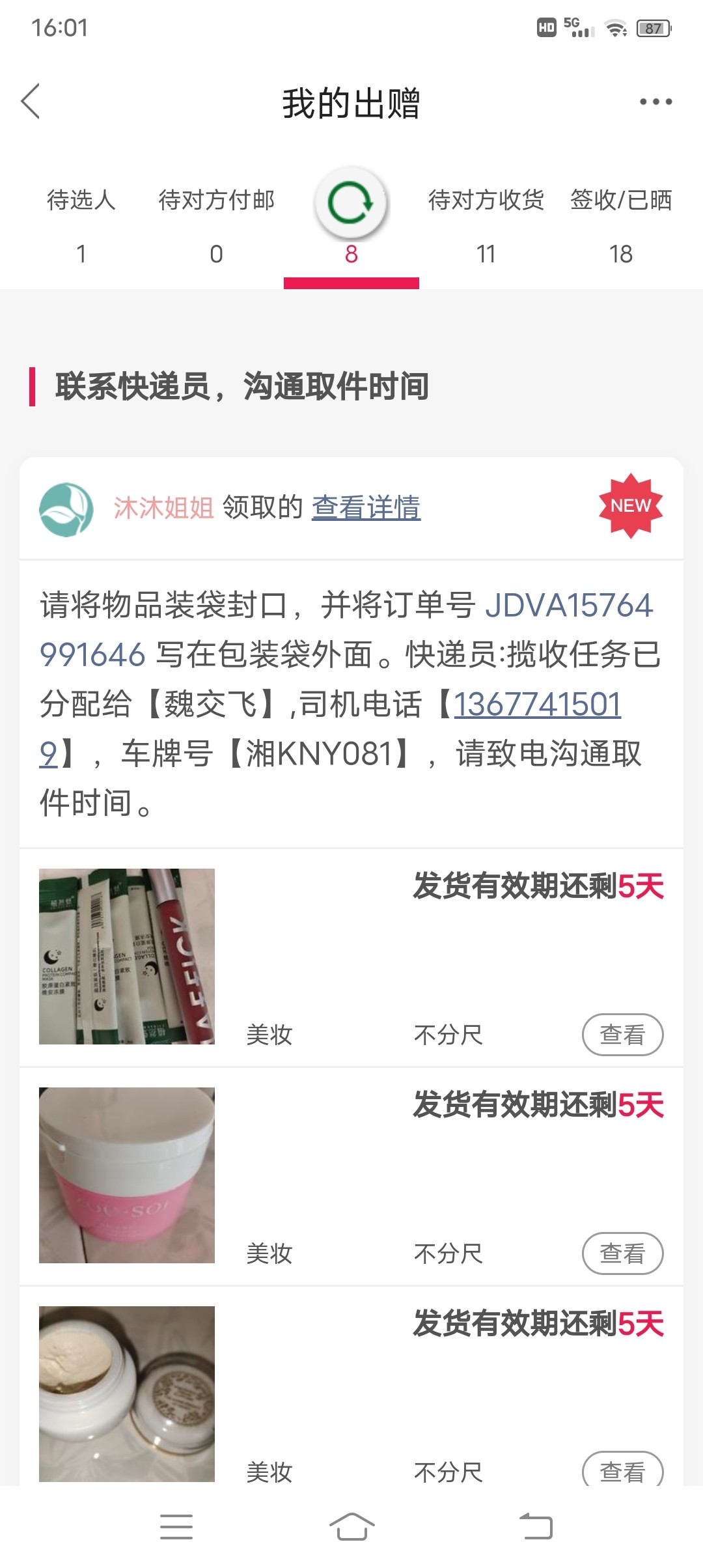This screenshot has width=703, height=1568.
Task: View 沐沐姐姐's profile avatar
Action: [66, 509]
